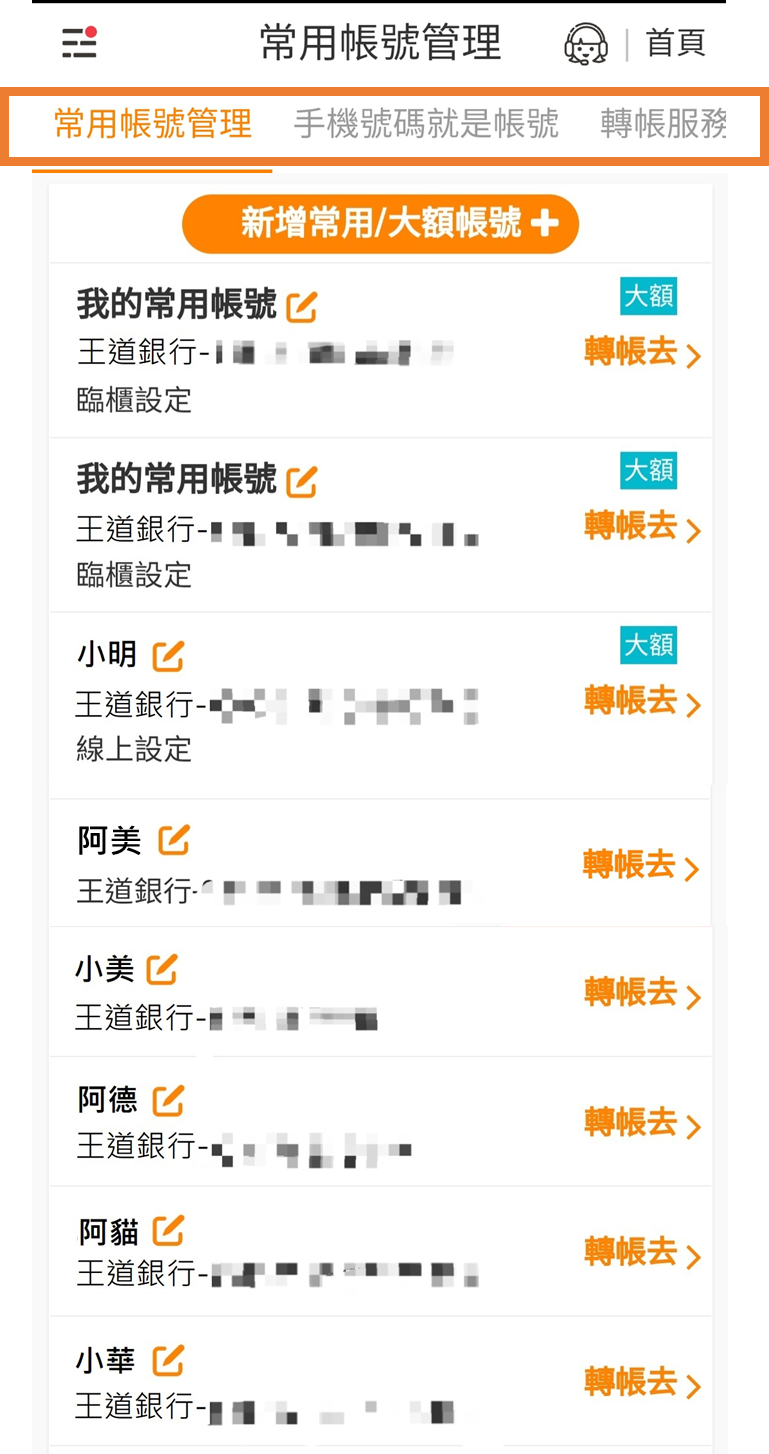Screen dimensions: 769x1454
Task: Edit the 小美 account nickname
Action: 162,968
